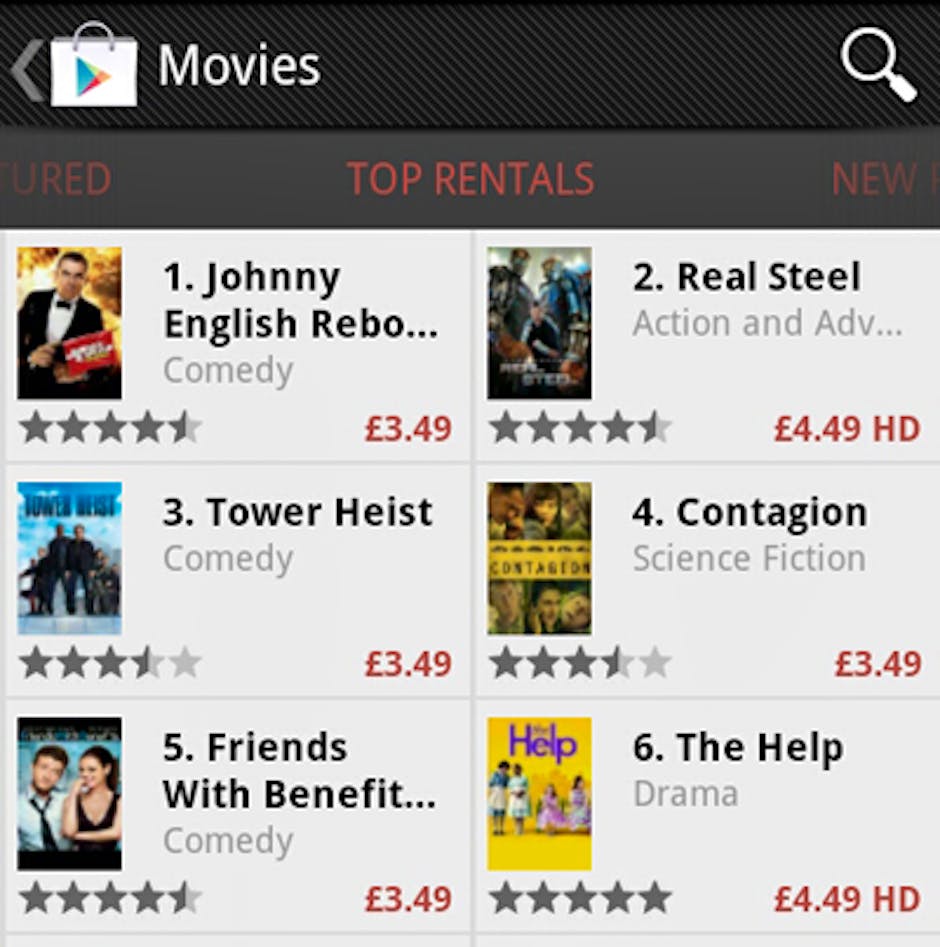
Task: Open the Tower Heist title link
Action: coord(297,511)
